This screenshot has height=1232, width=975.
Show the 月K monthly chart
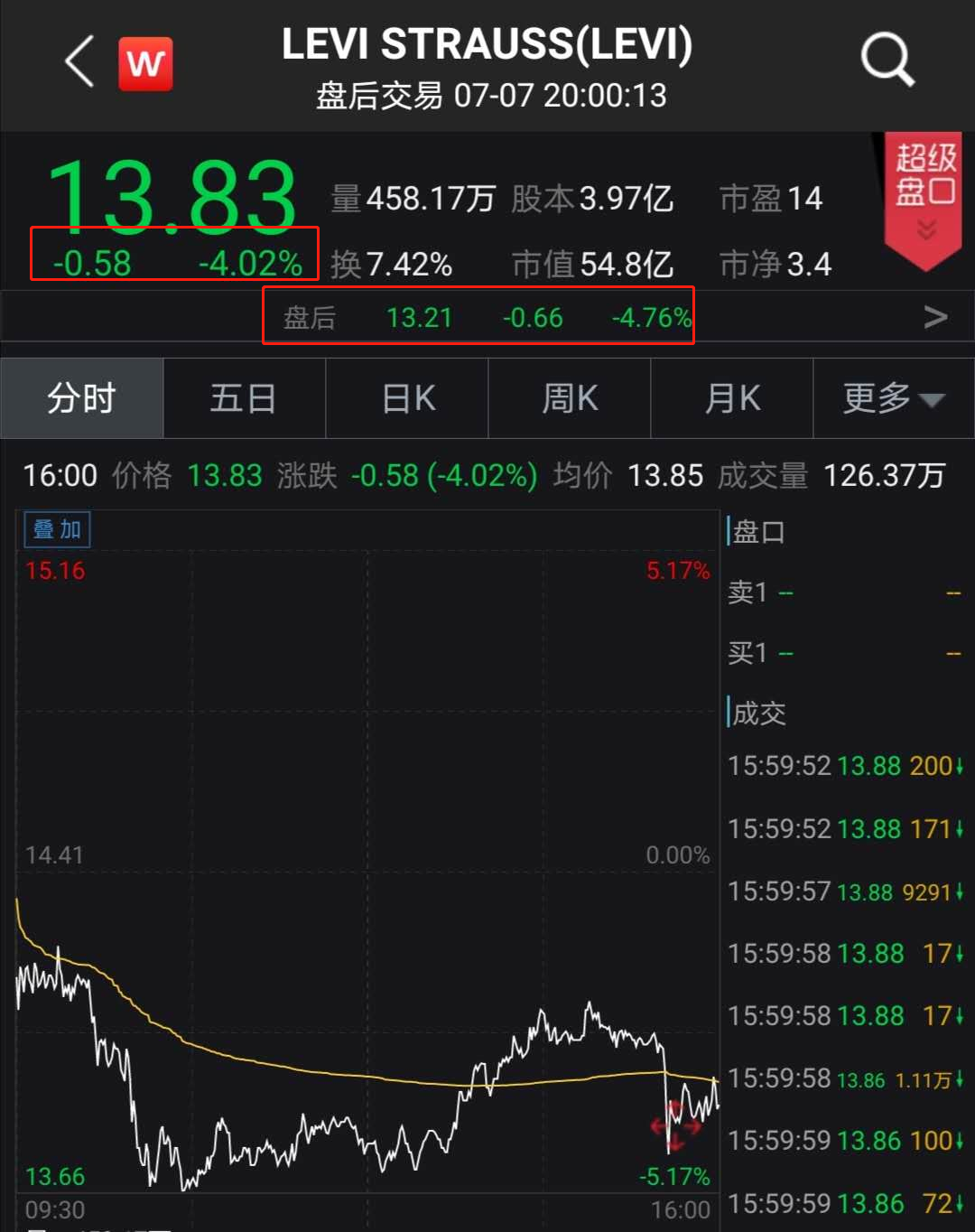coord(732,398)
